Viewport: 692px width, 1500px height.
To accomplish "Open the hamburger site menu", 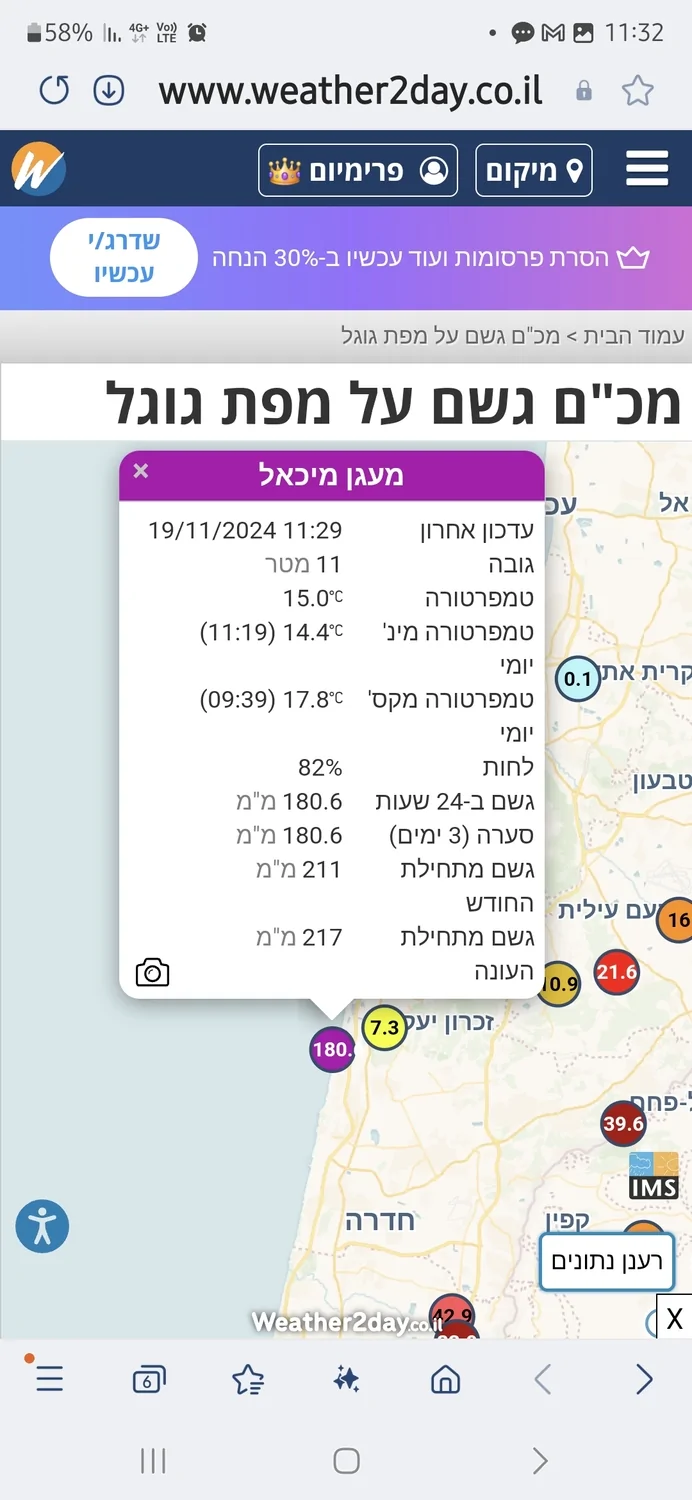I will (647, 169).
